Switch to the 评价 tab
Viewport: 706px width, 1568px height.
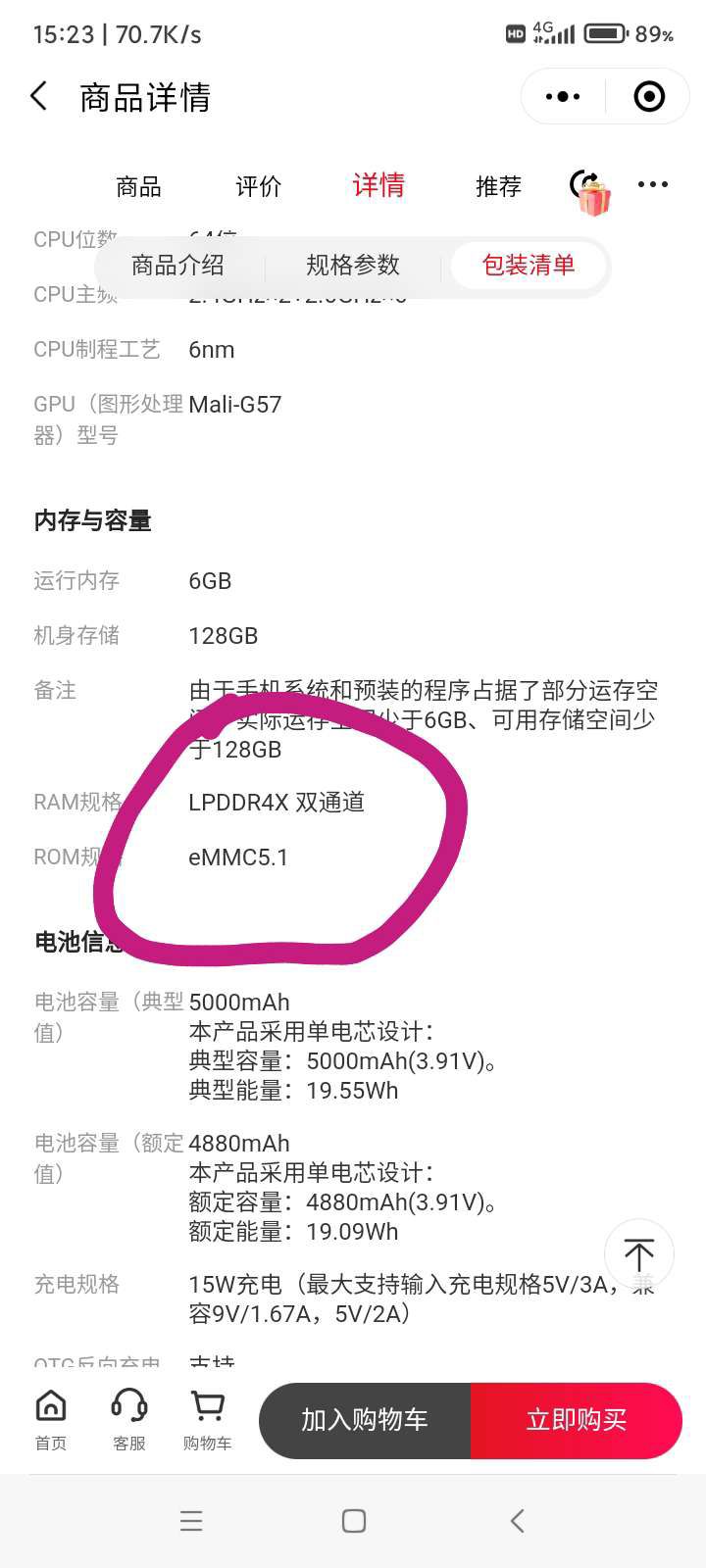(259, 186)
